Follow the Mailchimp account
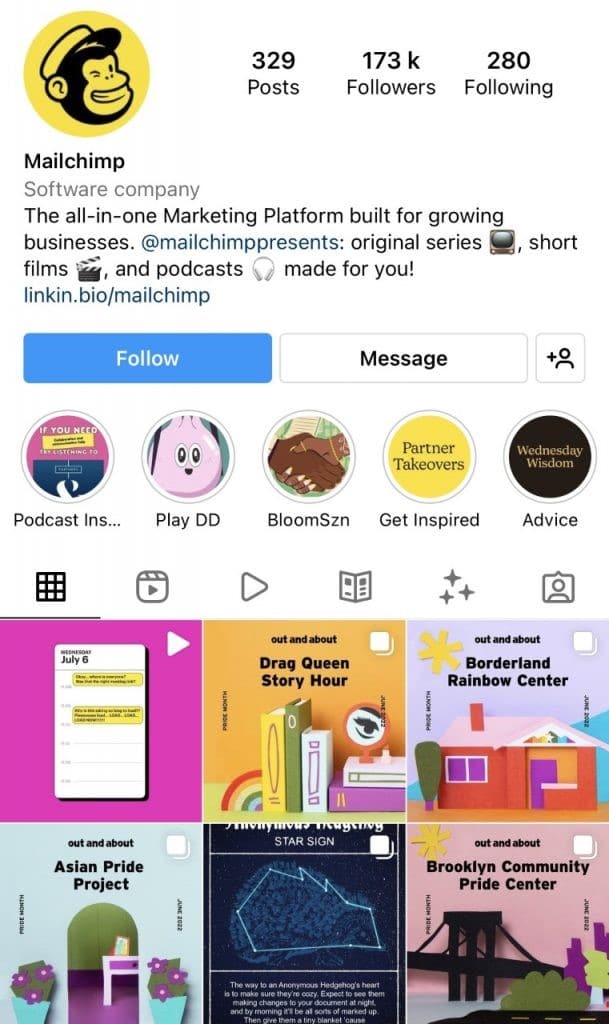Viewport: 609px width, 1024px height. click(x=147, y=358)
